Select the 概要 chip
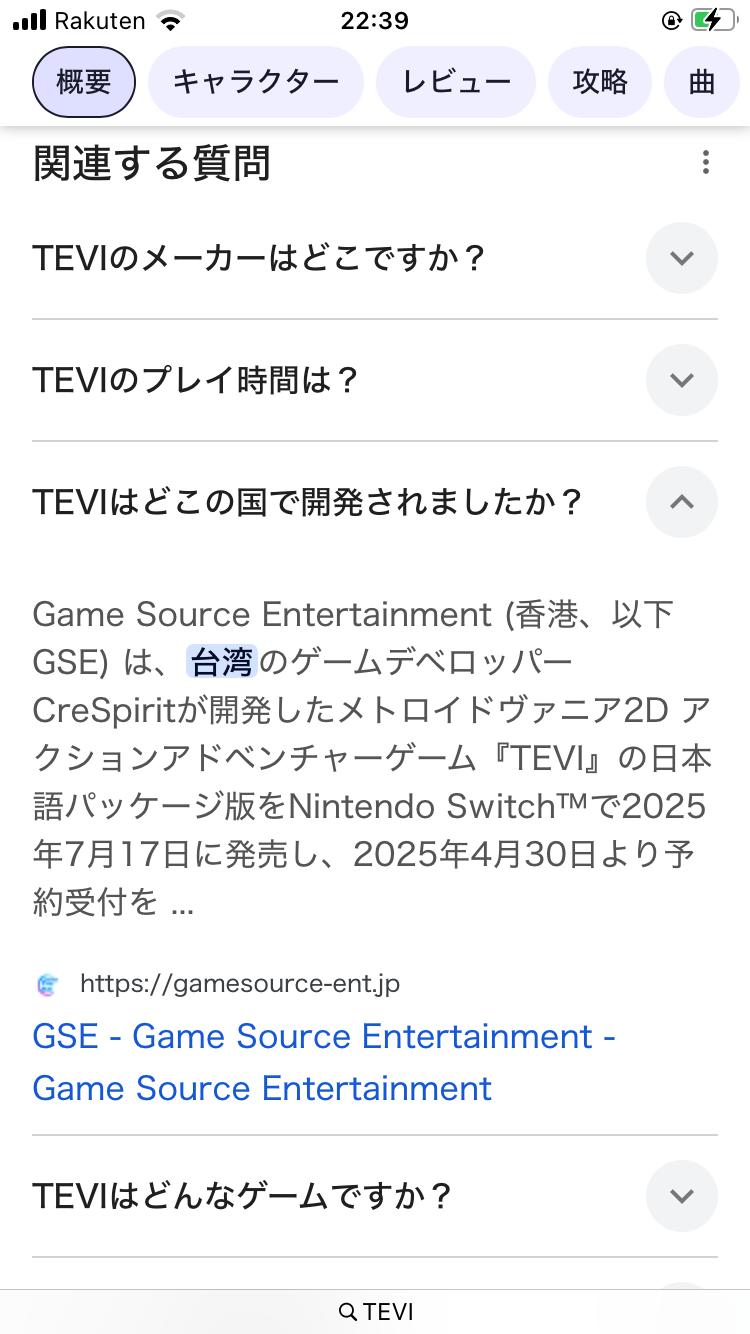This screenshot has width=750, height=1334. click(84, 82)
